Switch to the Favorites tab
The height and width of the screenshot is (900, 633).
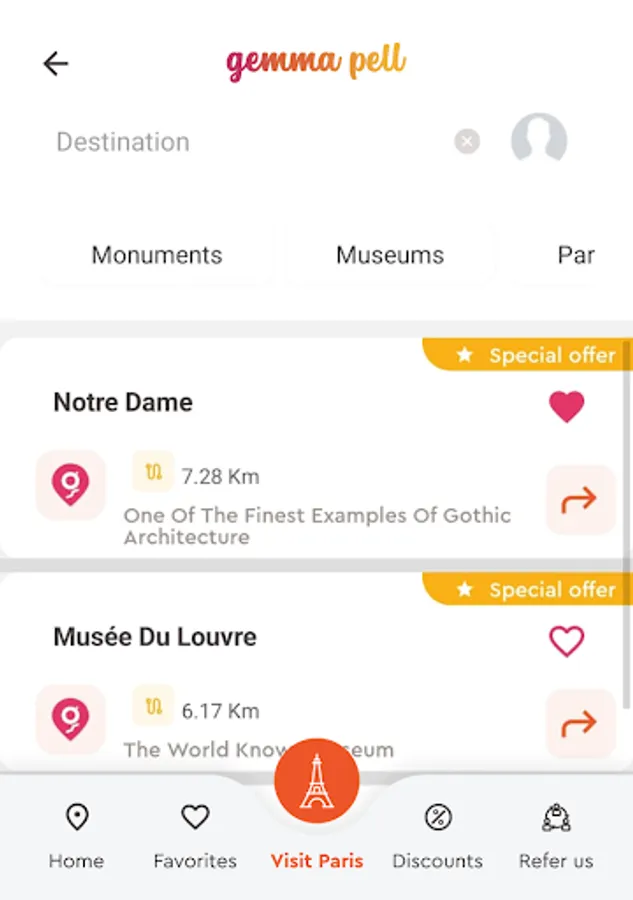click(x=195, y=836)
